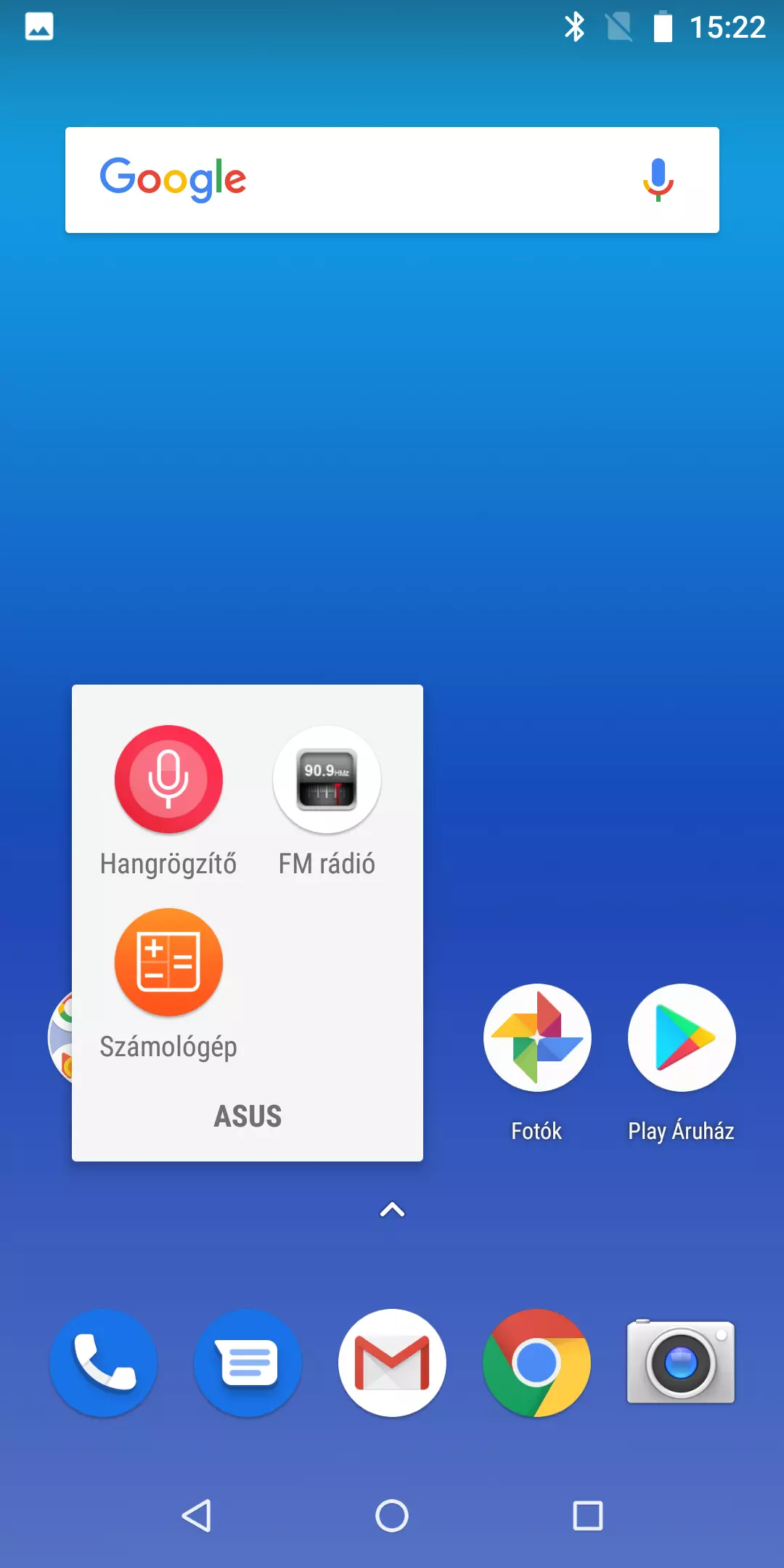This screenshot has width=784, height=1568.
Task: Start voice search with the microphone
Action: [x=658, y=179]
